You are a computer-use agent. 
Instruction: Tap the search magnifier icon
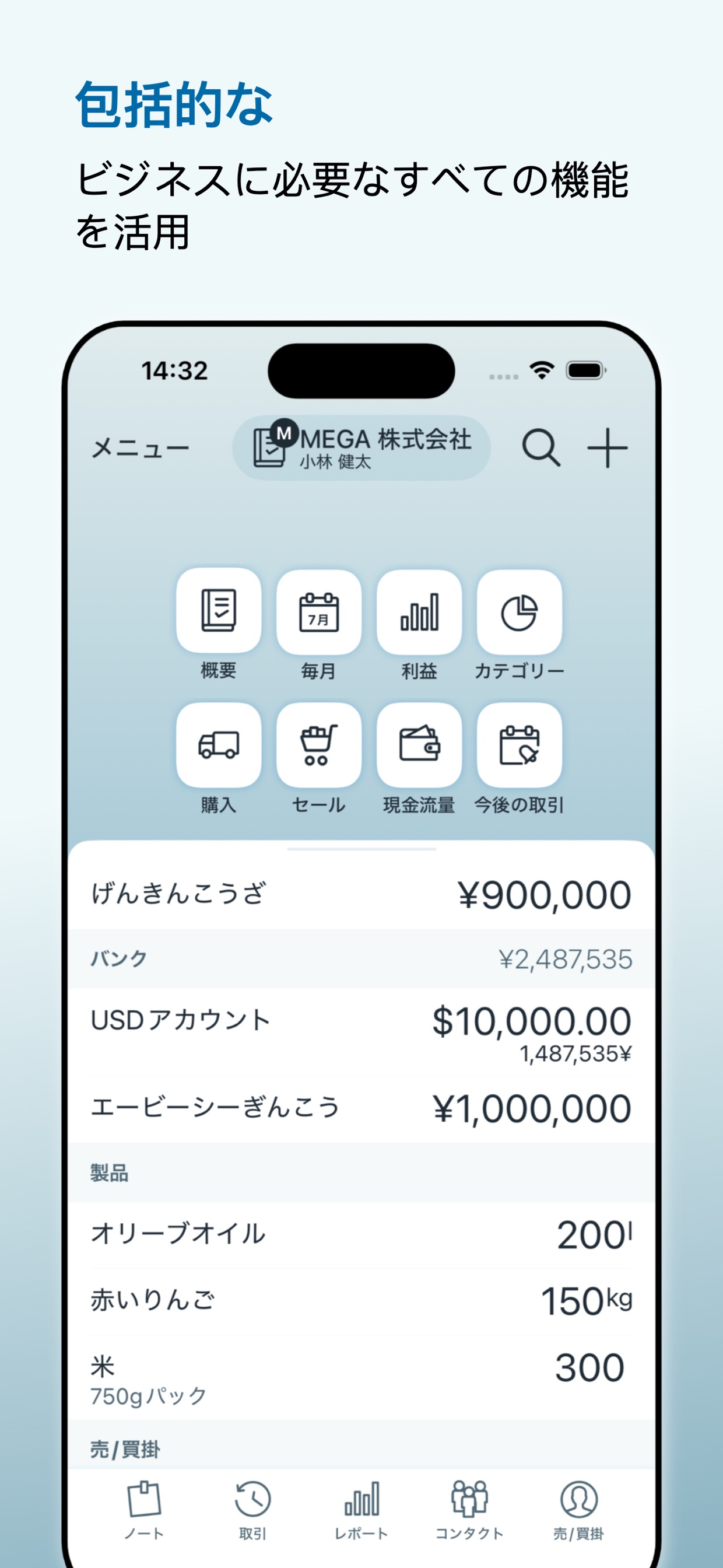542,448
